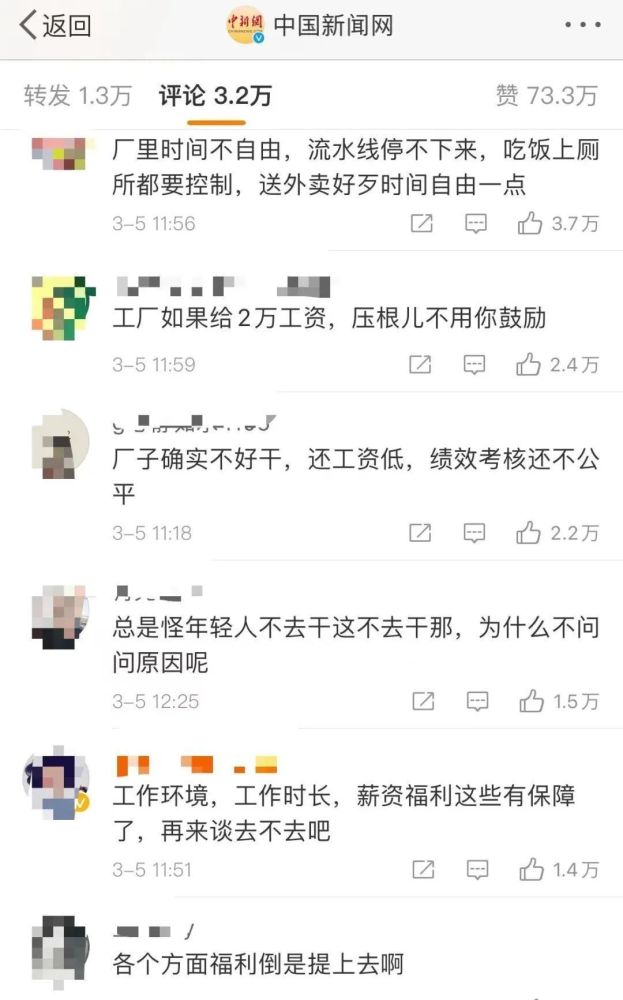Reply to the comment posted at 3-5 11:56
The height and width of the screenshot is (1000, 623).
click(476, 223)
